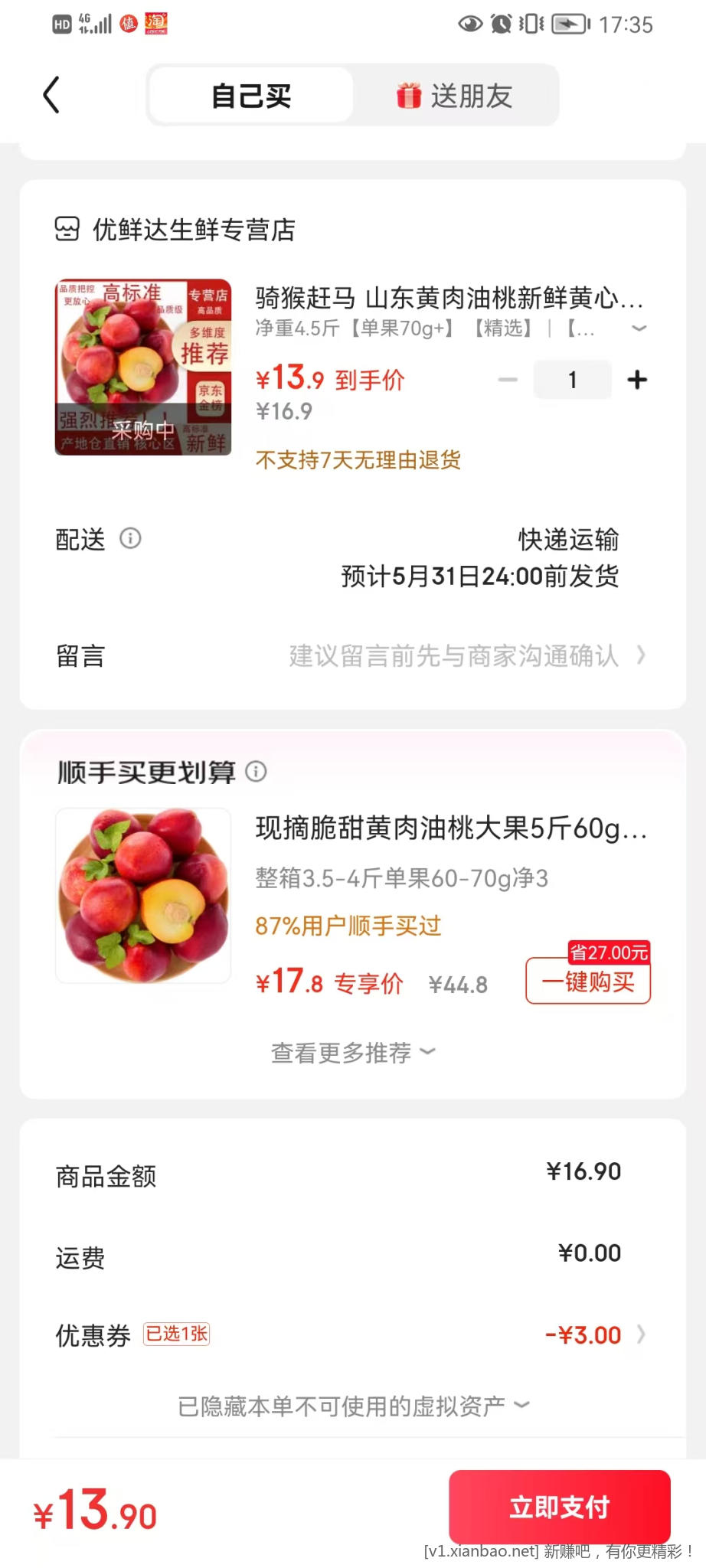The image size is (706, 1568).
Task: Click the 一键购买 buy button
Action: tap(587, 982)
